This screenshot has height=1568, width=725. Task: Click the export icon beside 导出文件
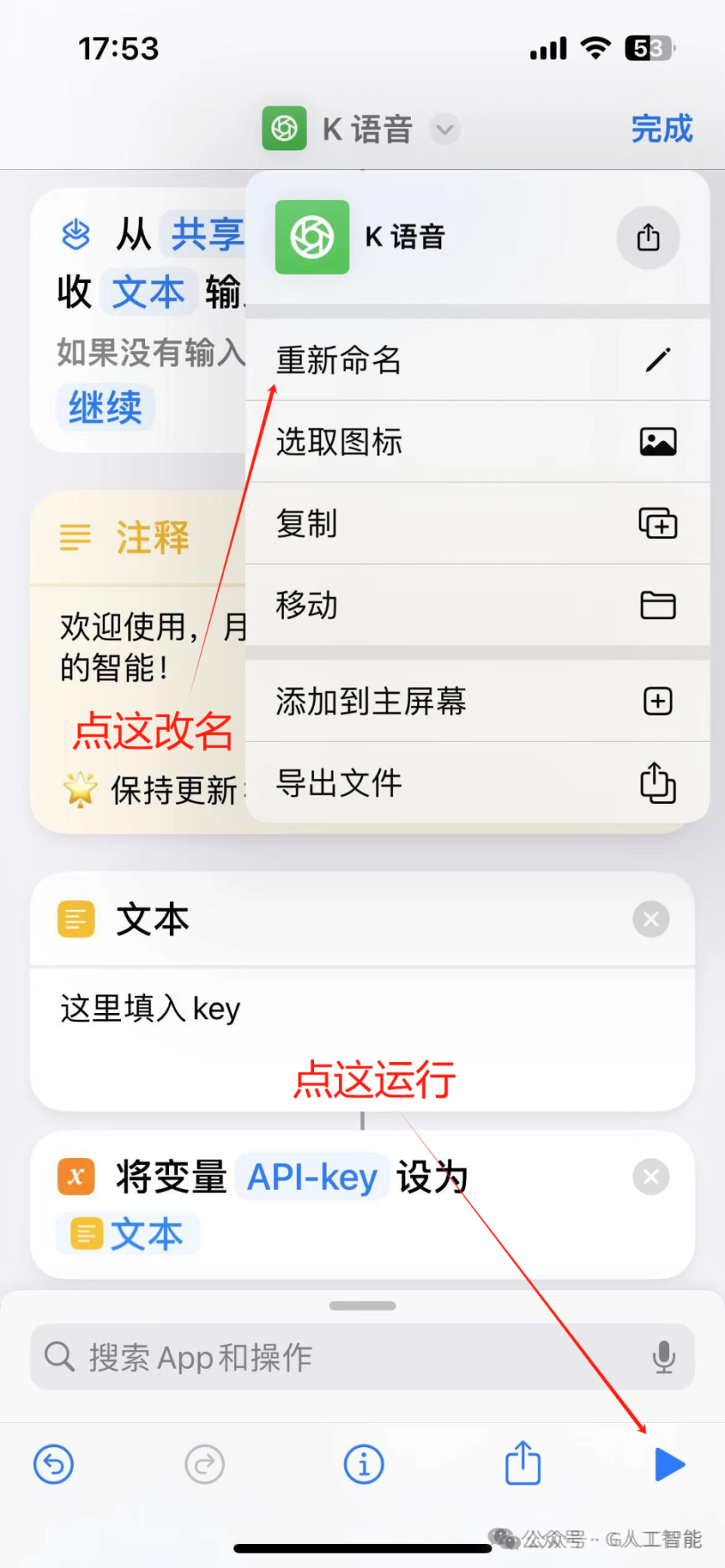(657, 784)
